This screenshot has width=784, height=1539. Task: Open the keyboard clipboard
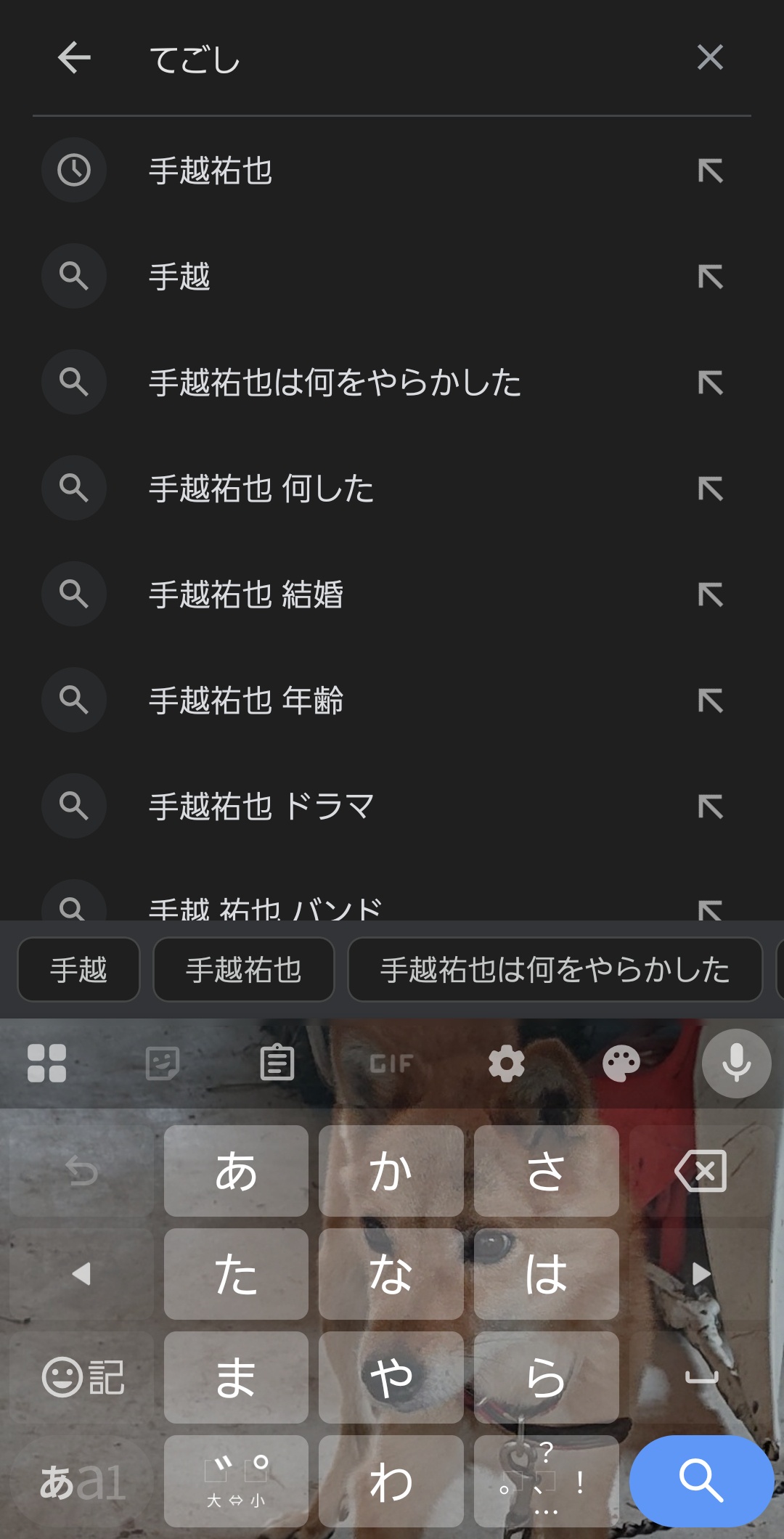tap(277, 1064)
